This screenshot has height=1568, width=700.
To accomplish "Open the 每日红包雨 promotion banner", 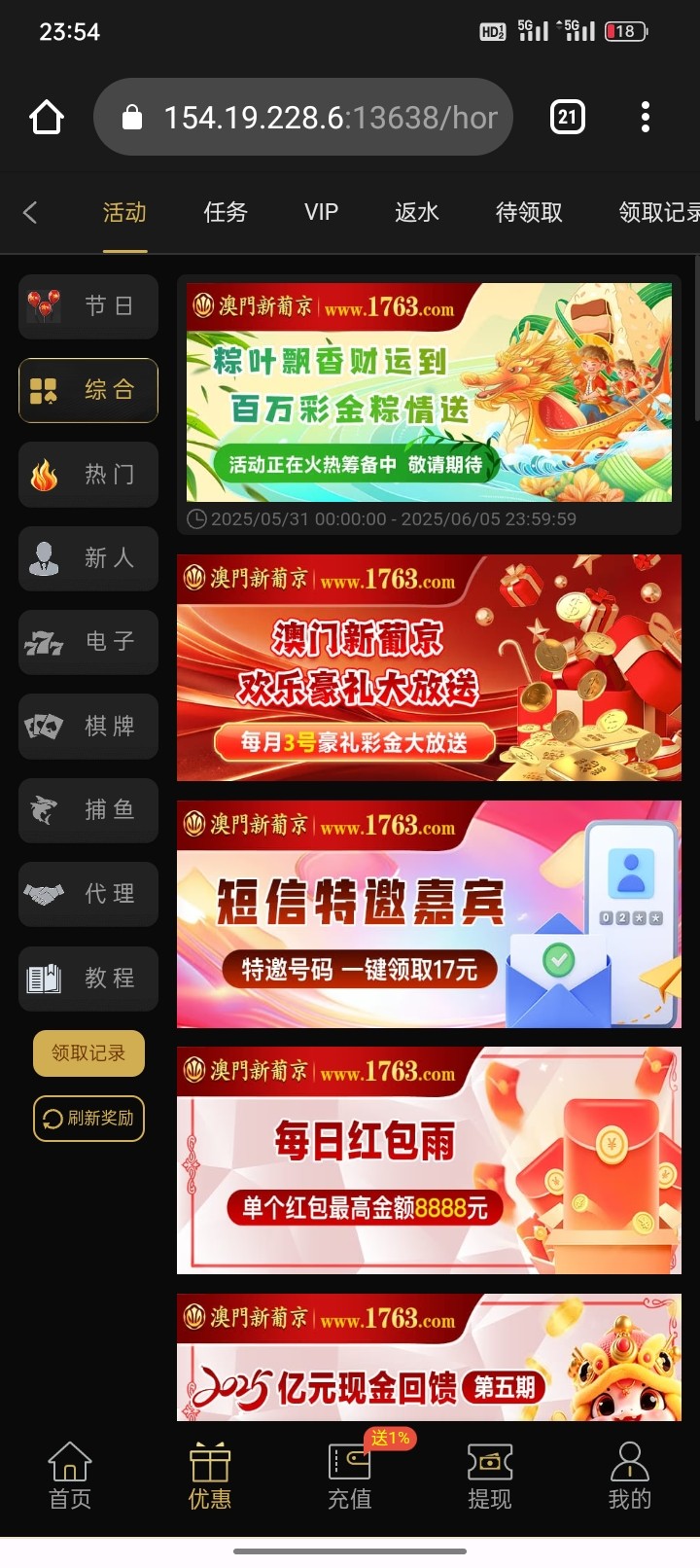I will point(429,1160).
